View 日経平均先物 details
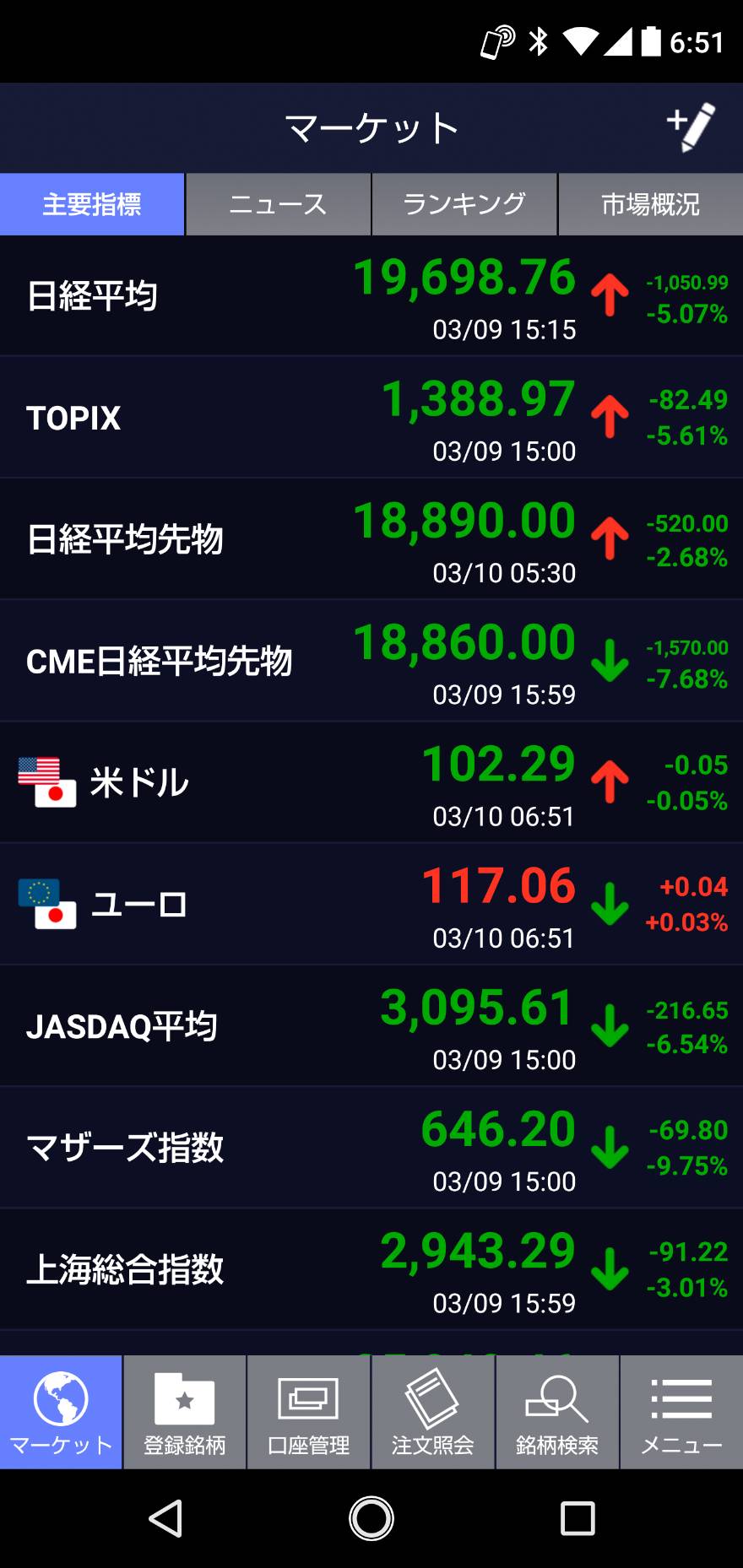This screenshot has width=743, height=1568. (371, 539)
